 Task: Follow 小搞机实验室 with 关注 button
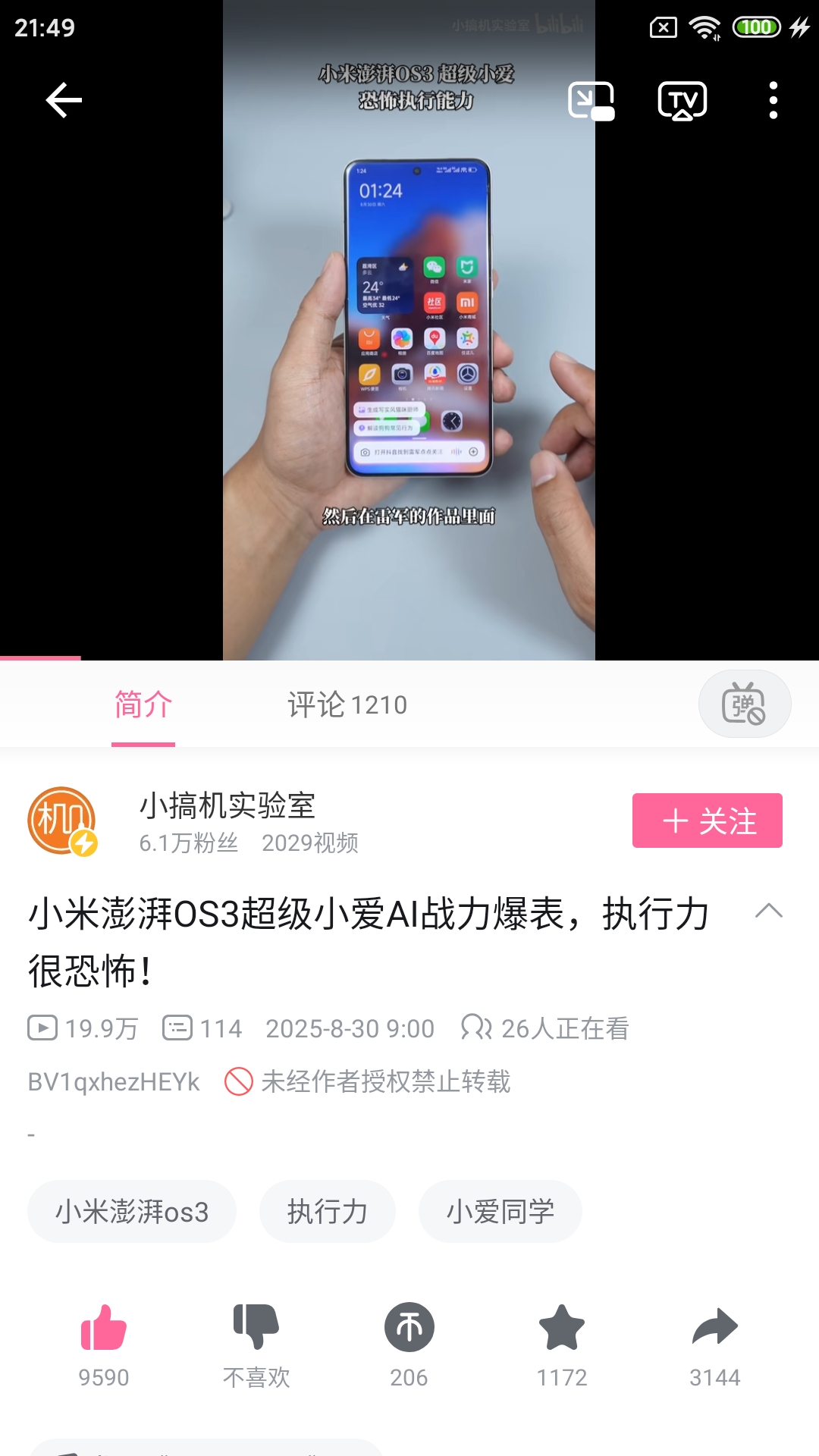tap(707, 821)
